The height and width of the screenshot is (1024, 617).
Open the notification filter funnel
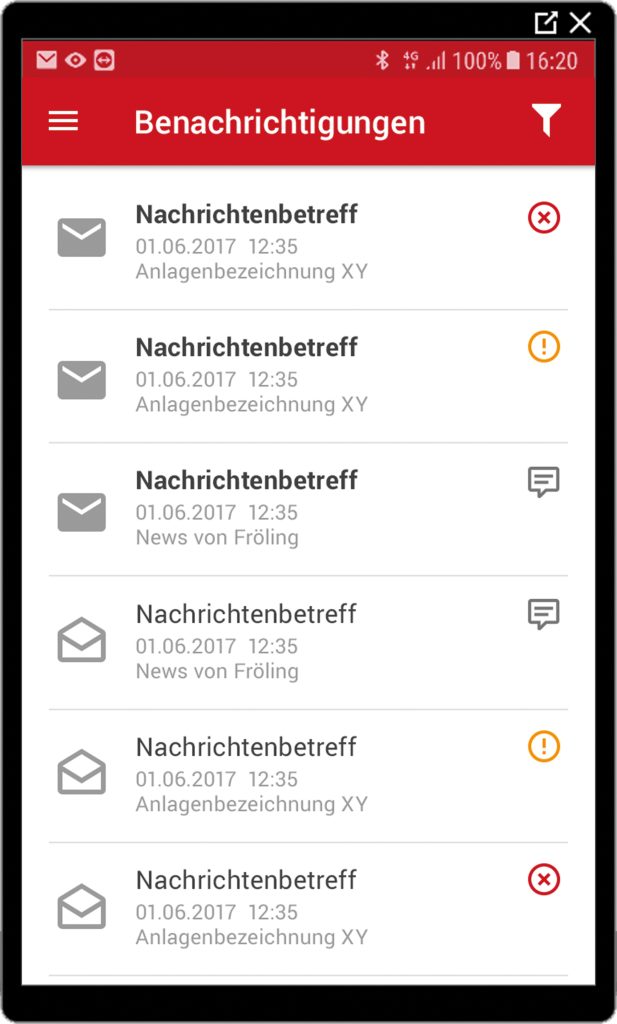click(x=546, y=121)
